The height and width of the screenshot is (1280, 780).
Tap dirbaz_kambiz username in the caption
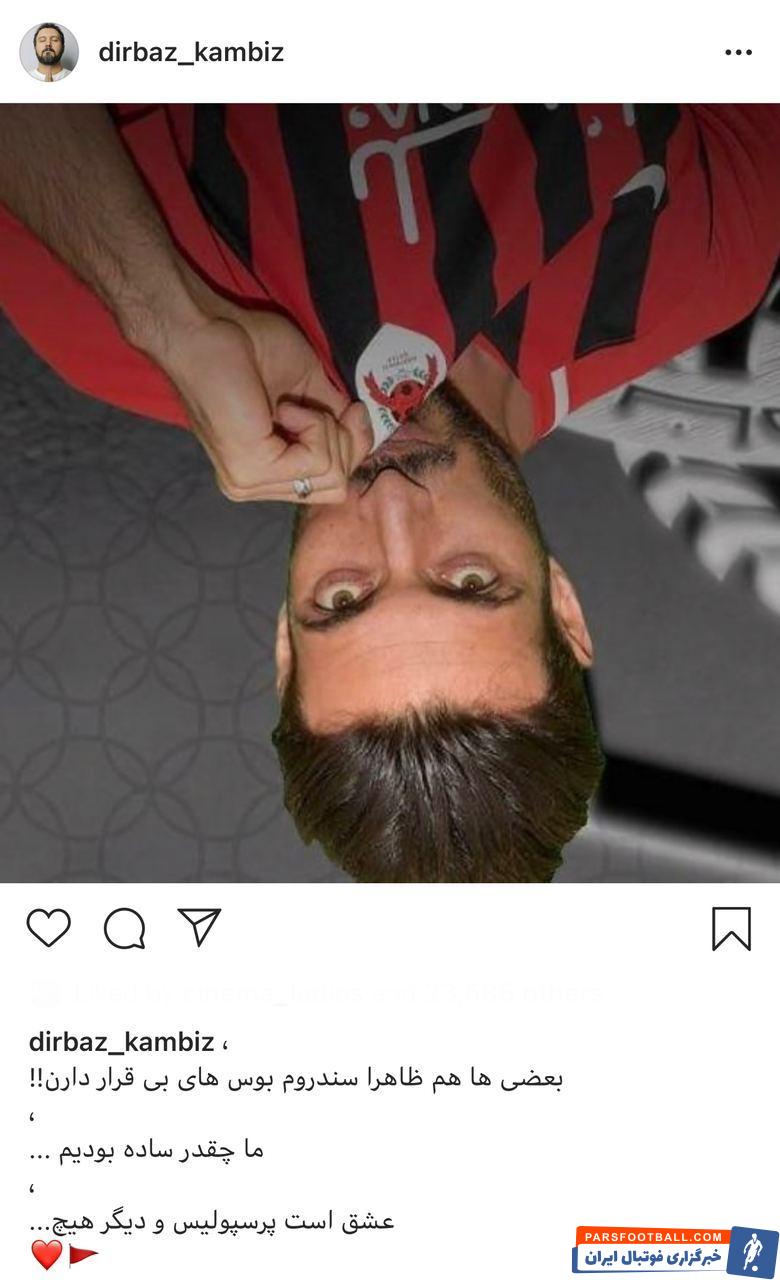[121, 1042]
